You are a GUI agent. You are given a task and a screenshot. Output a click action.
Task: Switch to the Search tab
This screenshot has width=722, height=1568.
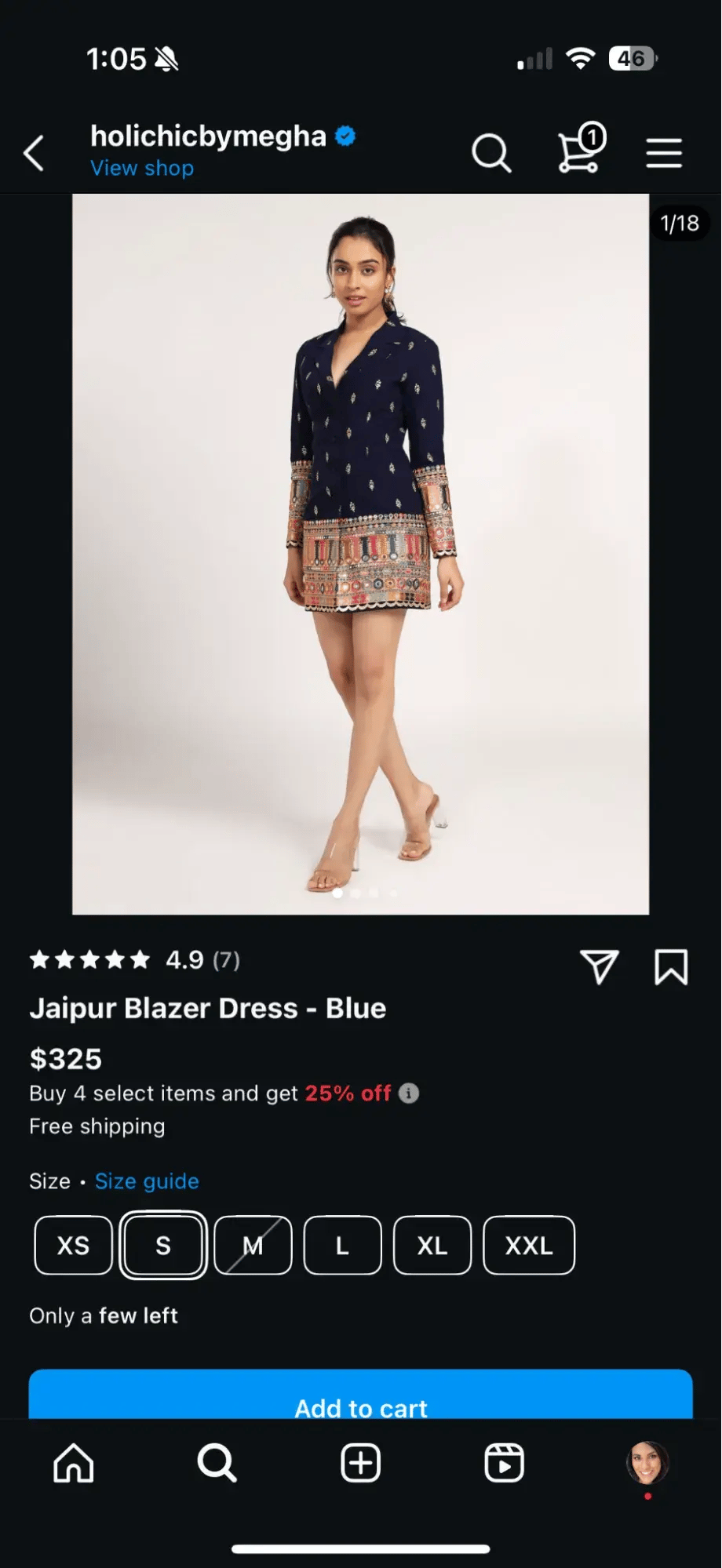(x=217, y=1464)
